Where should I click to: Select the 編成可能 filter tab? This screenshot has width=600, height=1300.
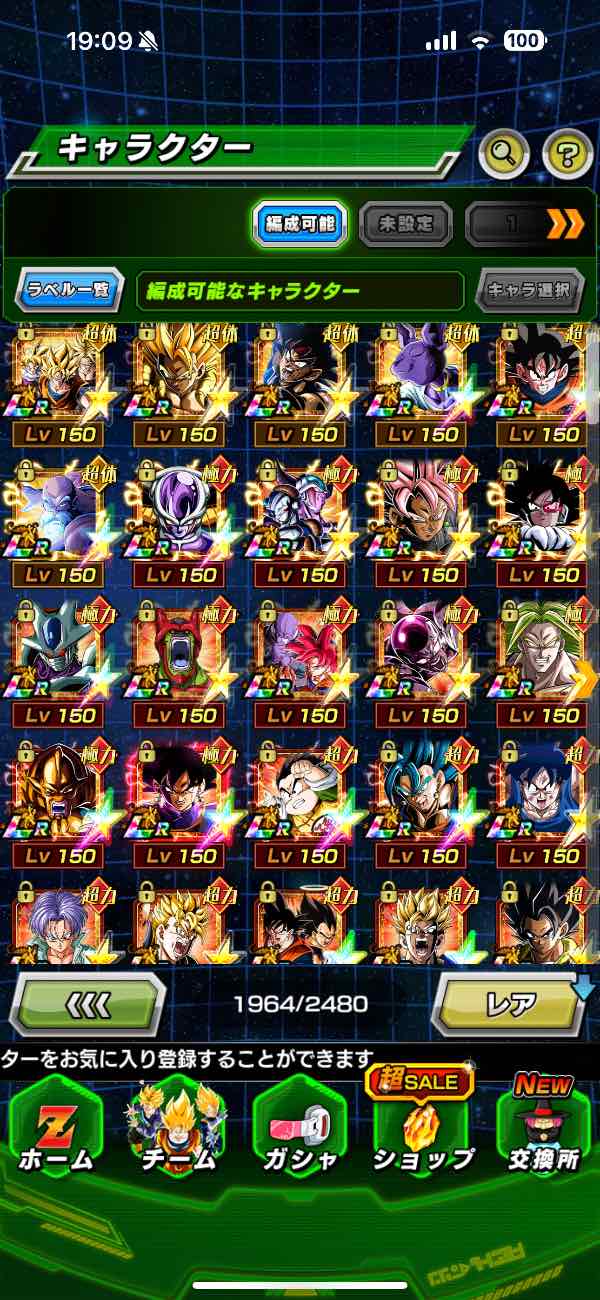300,224
